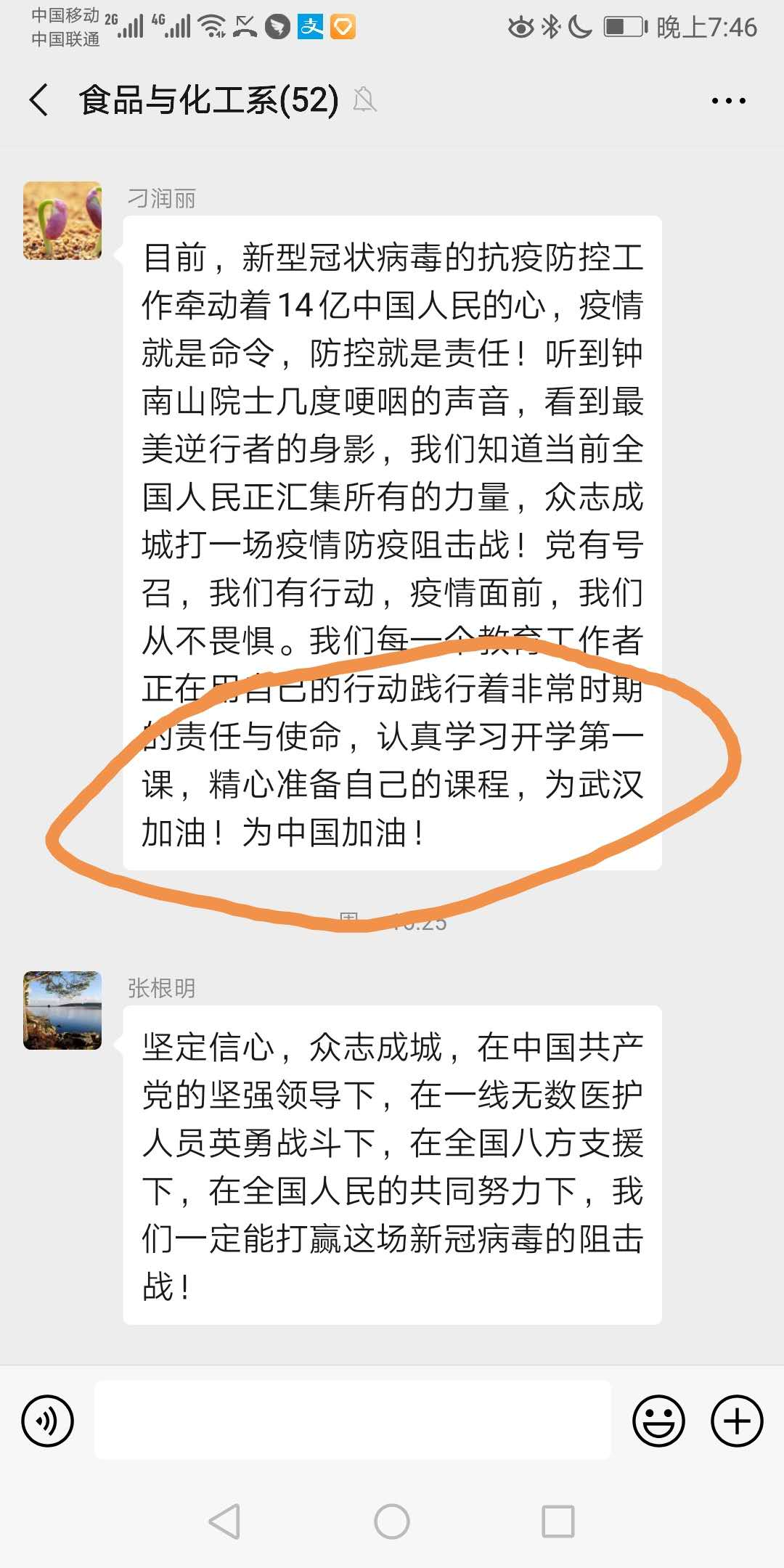This screenshot has height=1568, width=784.
Task: Open recent apps from navigation bar
Action: click(x=558, y=1522)
